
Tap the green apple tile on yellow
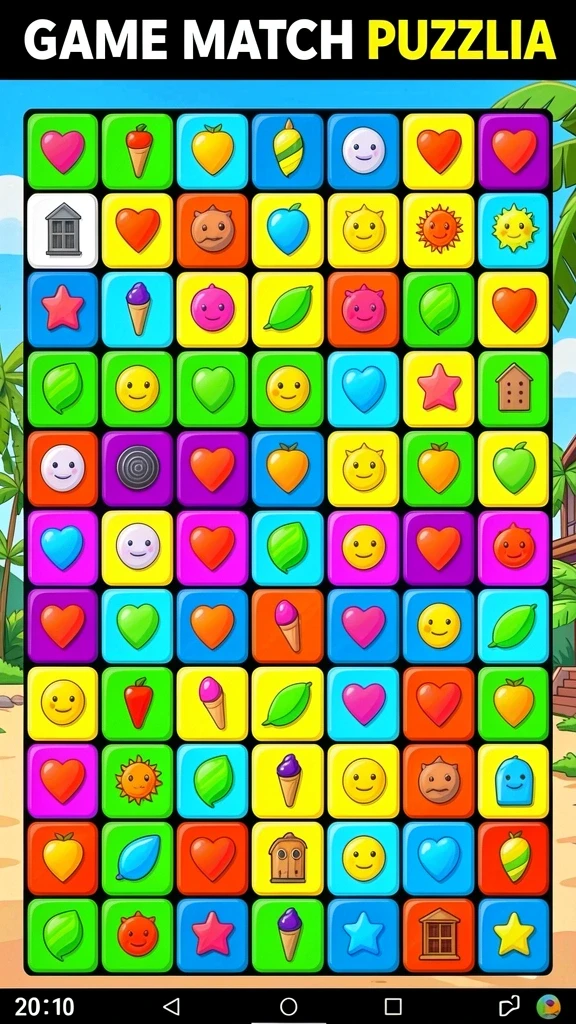[514, 468]
